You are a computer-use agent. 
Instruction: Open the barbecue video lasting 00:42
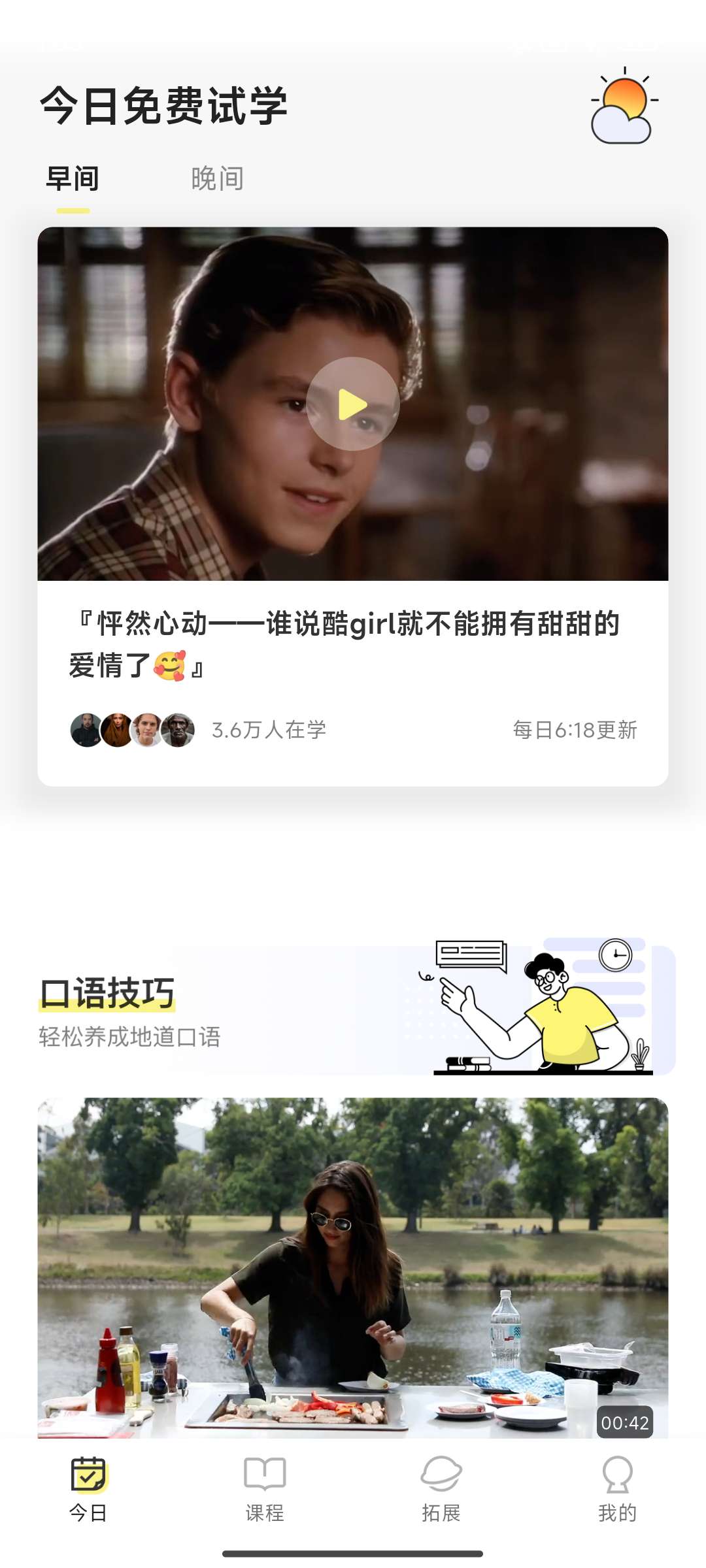(353, 1267)
